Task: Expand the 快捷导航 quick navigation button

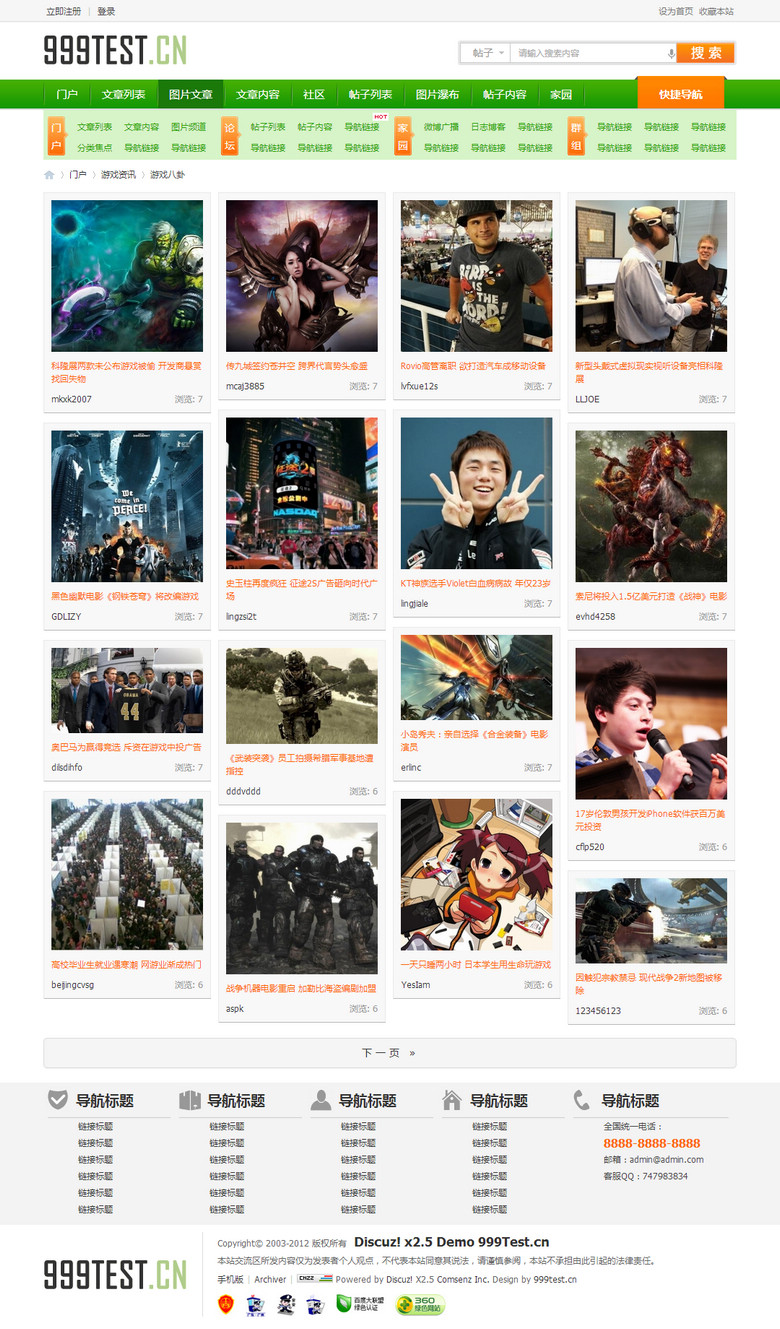Action: (x=680, y=95)
